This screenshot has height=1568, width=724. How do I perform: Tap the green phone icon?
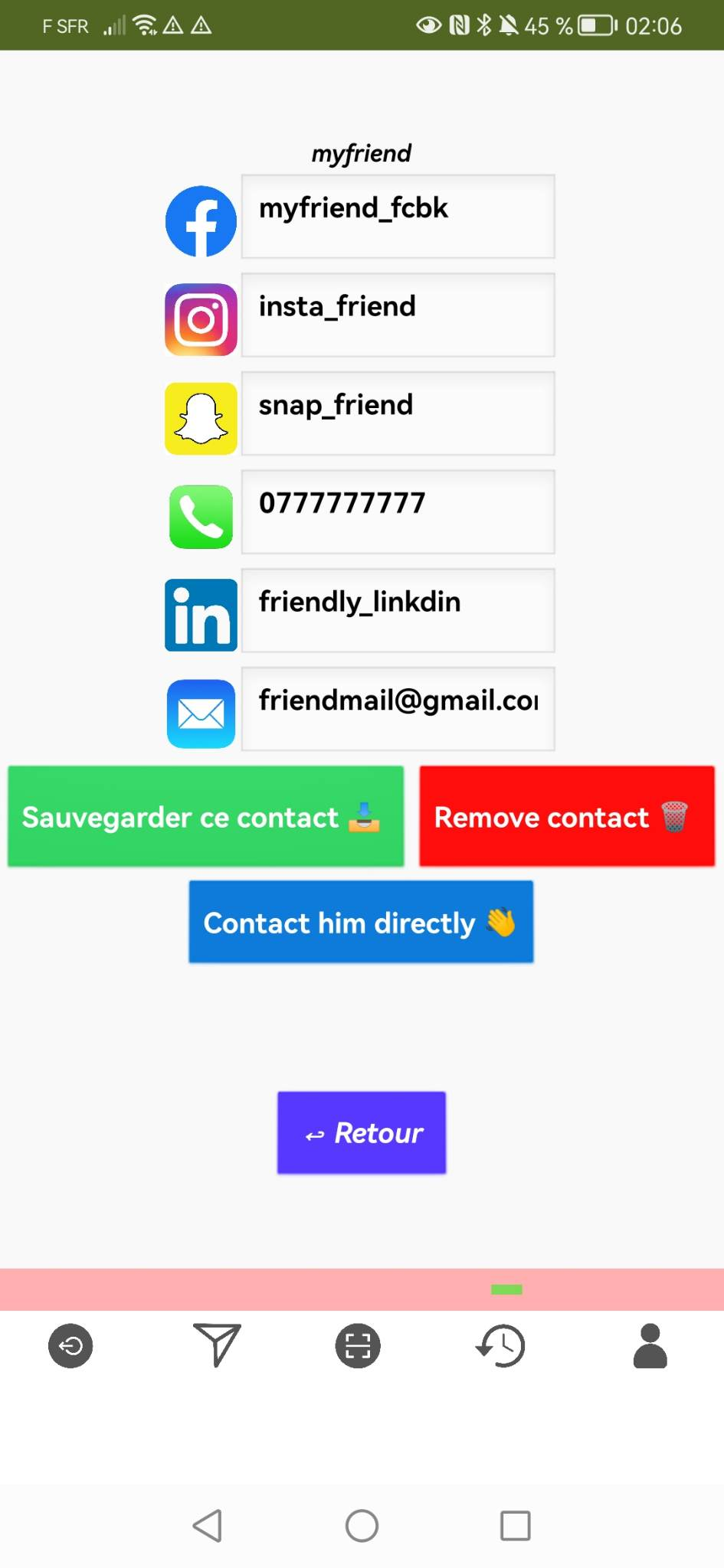pos(201,517)
